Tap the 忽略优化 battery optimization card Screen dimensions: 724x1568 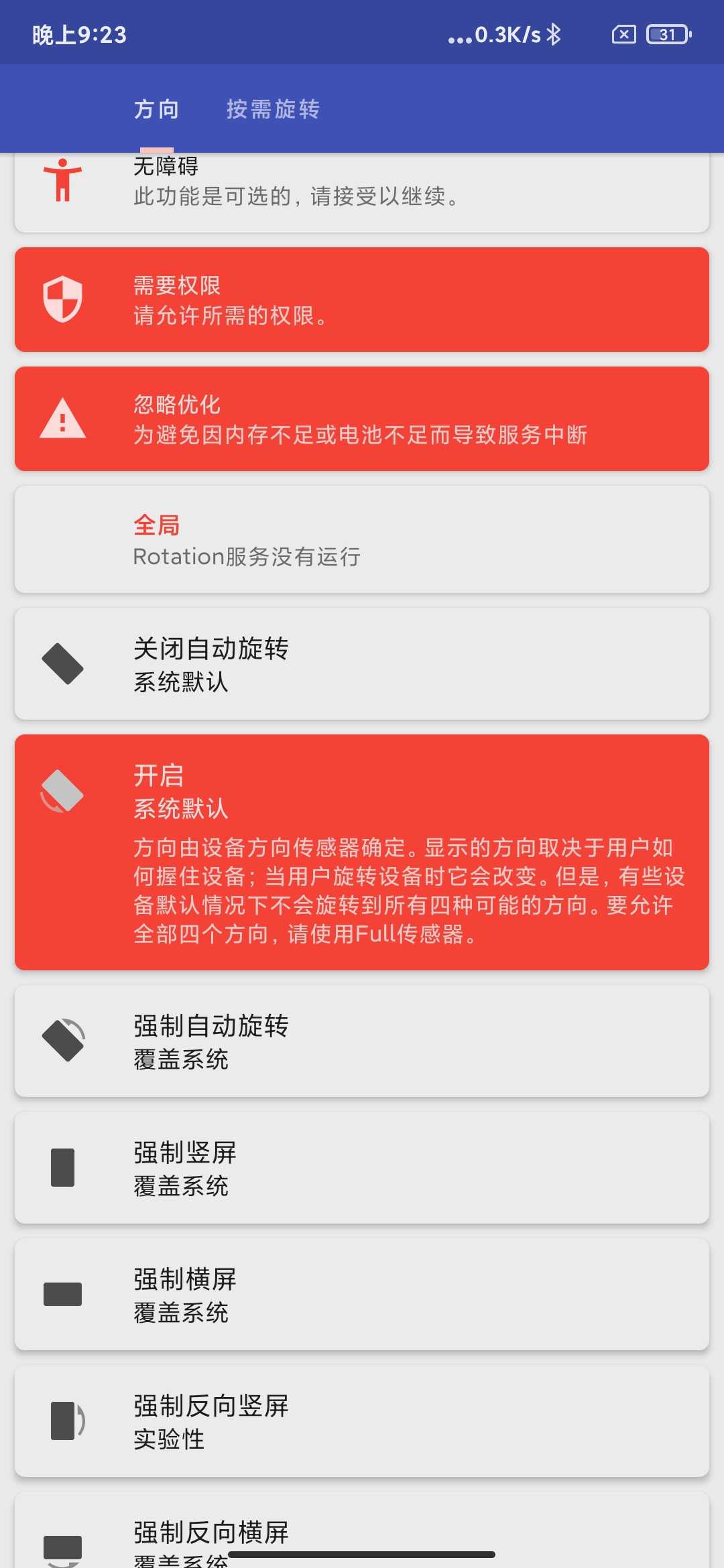coord(362,419)
